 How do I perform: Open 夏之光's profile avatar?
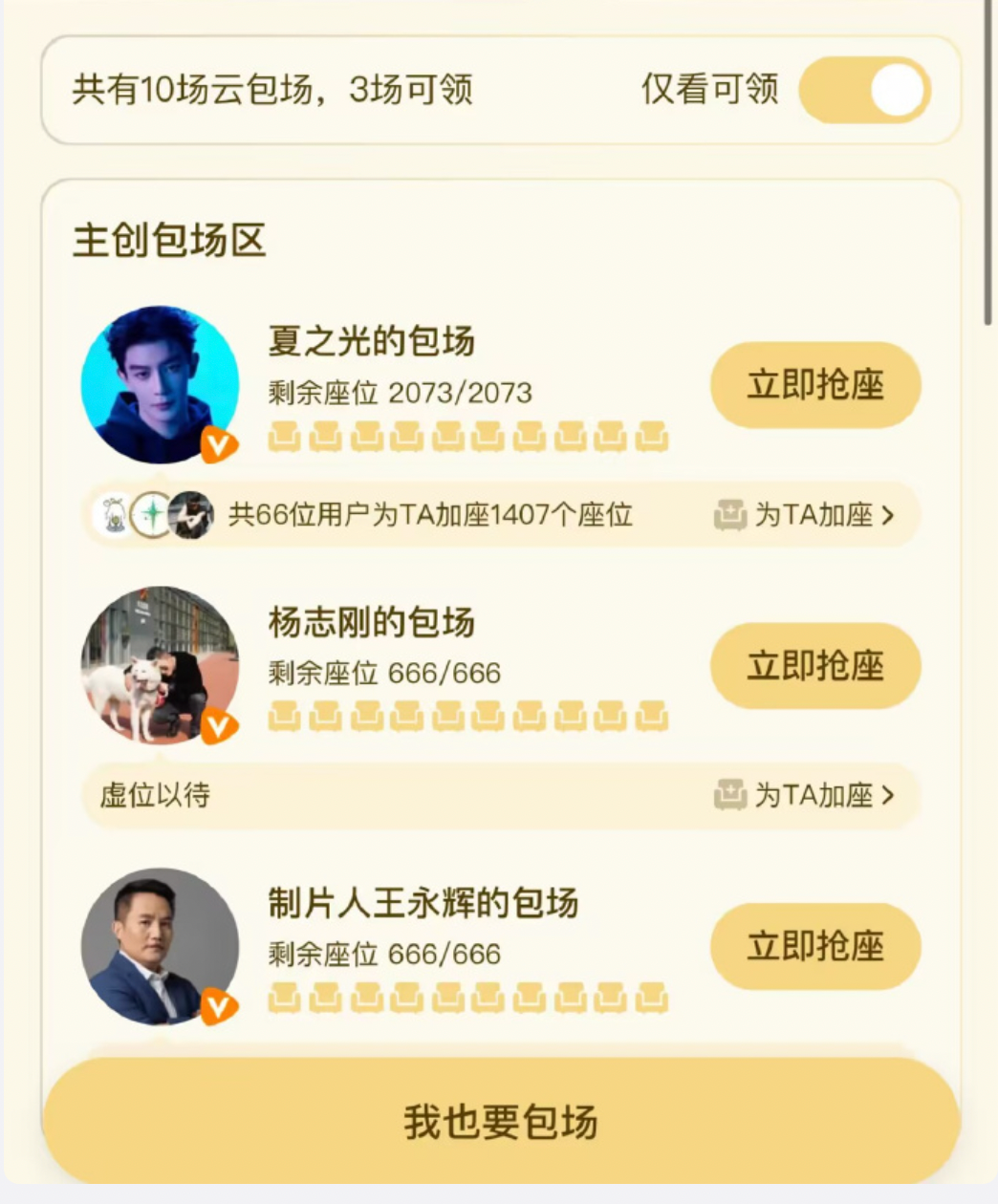[x=160, y=384]
